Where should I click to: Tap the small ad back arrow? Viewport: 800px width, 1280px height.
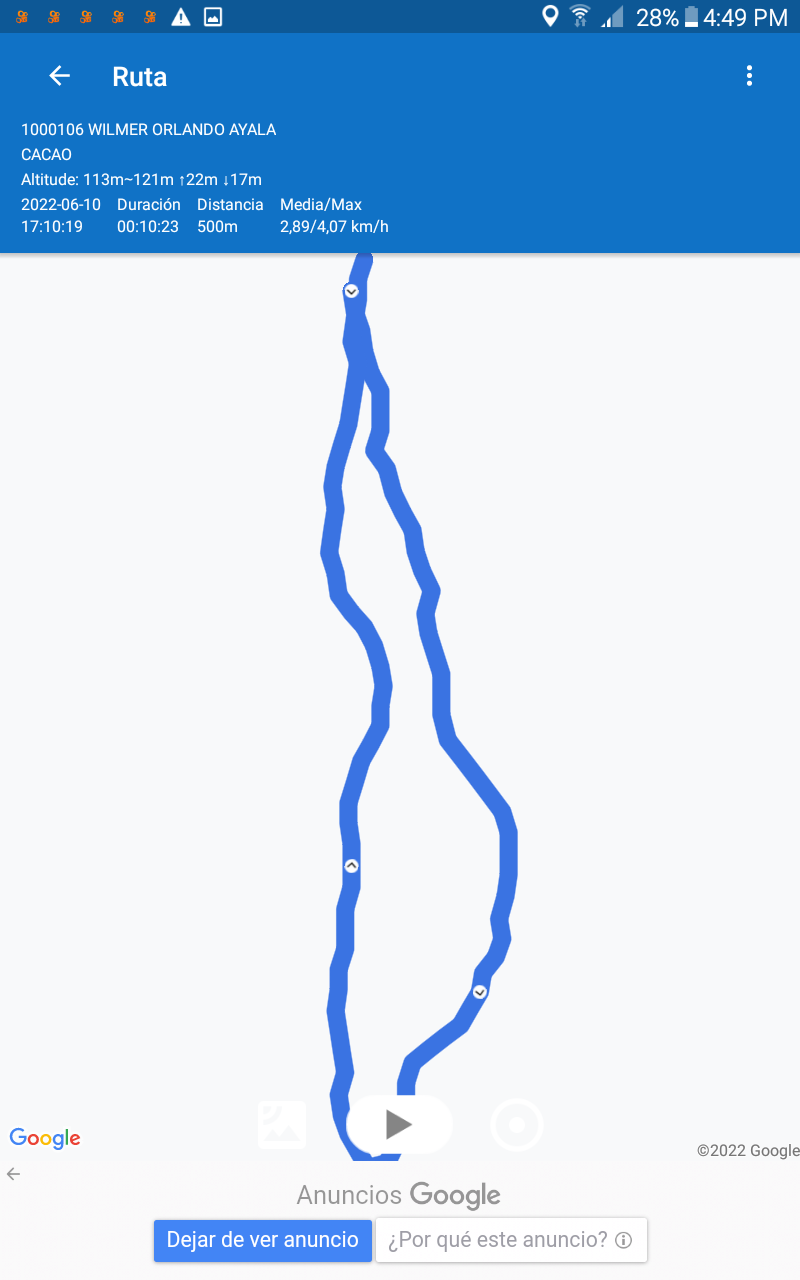[x=13, y=1174]
